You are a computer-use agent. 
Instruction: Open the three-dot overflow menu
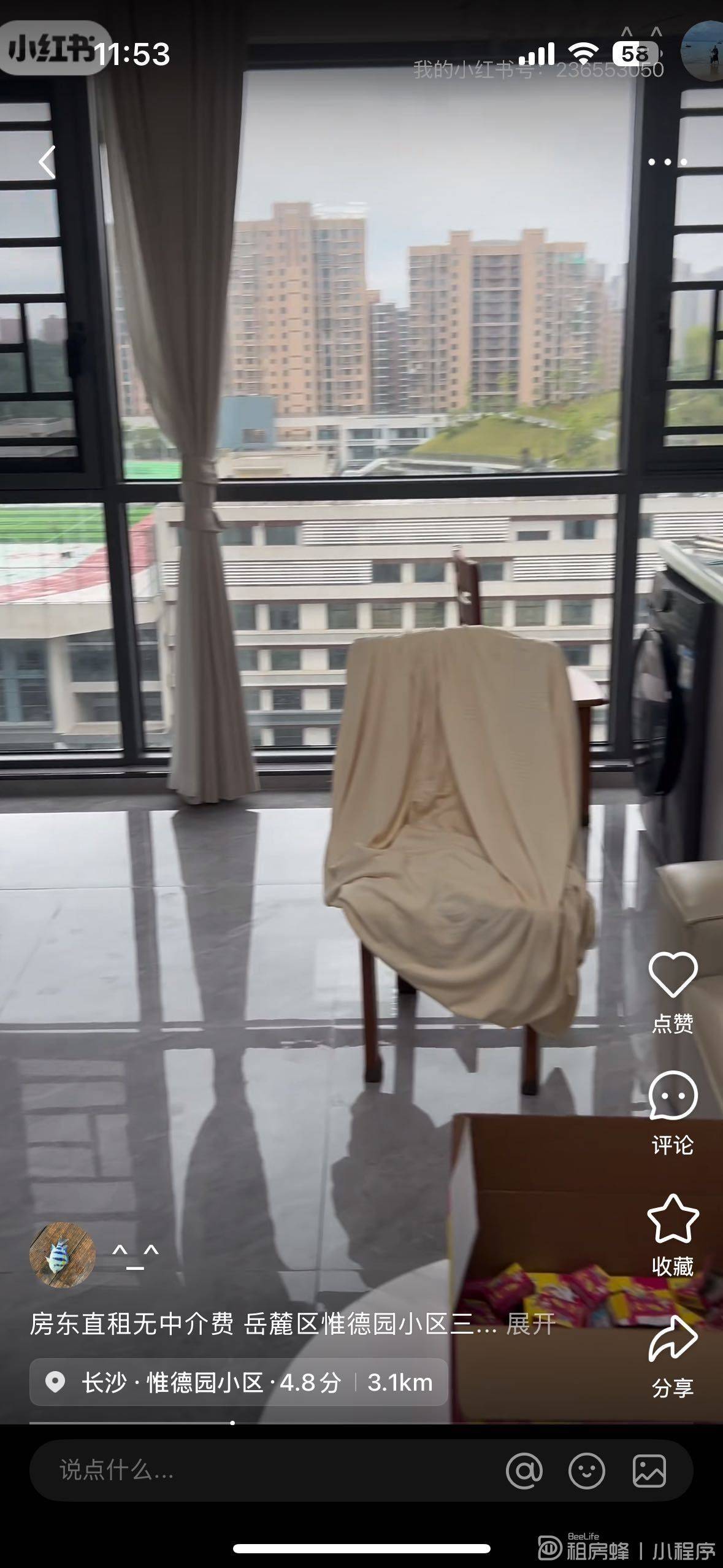click(x=667, y=162)
